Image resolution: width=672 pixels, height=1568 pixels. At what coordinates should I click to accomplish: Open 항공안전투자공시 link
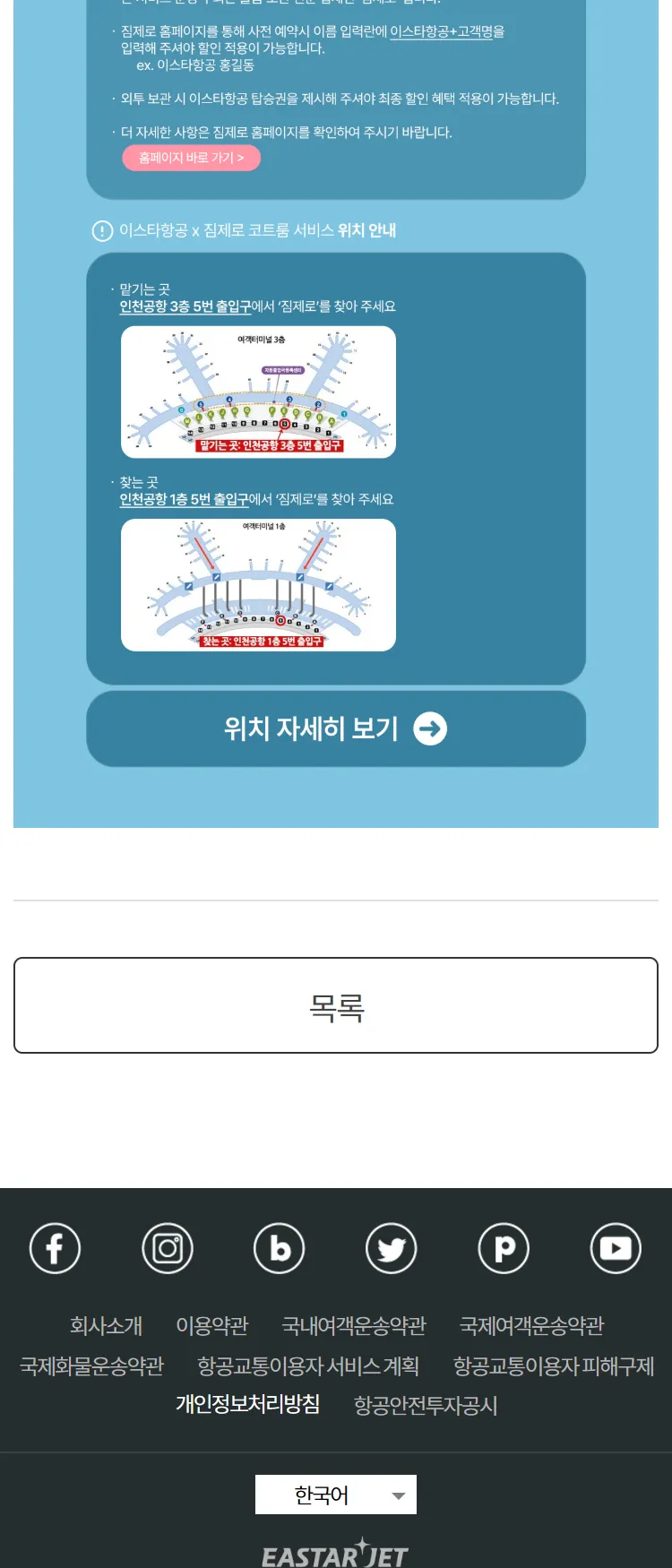426,1405
